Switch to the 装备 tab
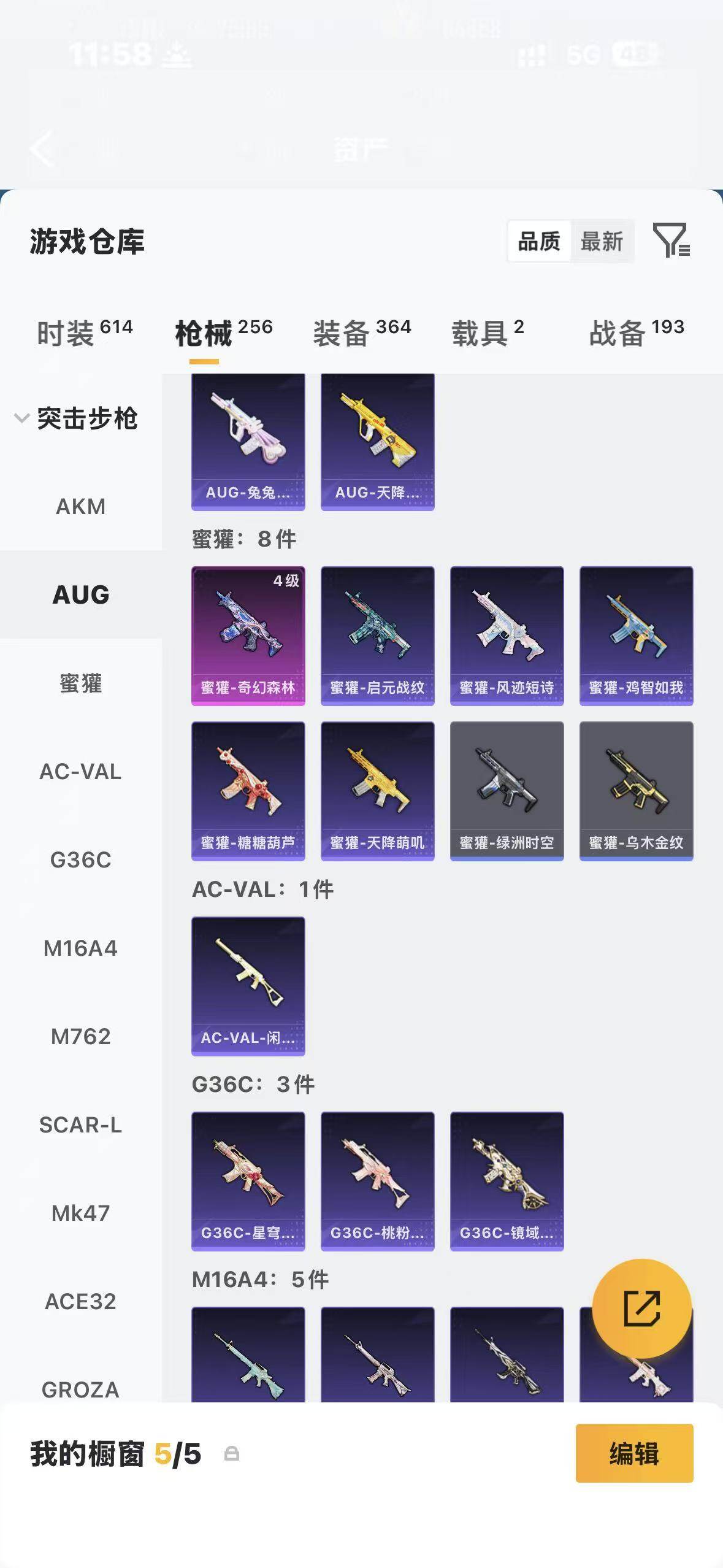This screenshot has width=723, height=1568. pyautogui.click(x=362, y=333)
